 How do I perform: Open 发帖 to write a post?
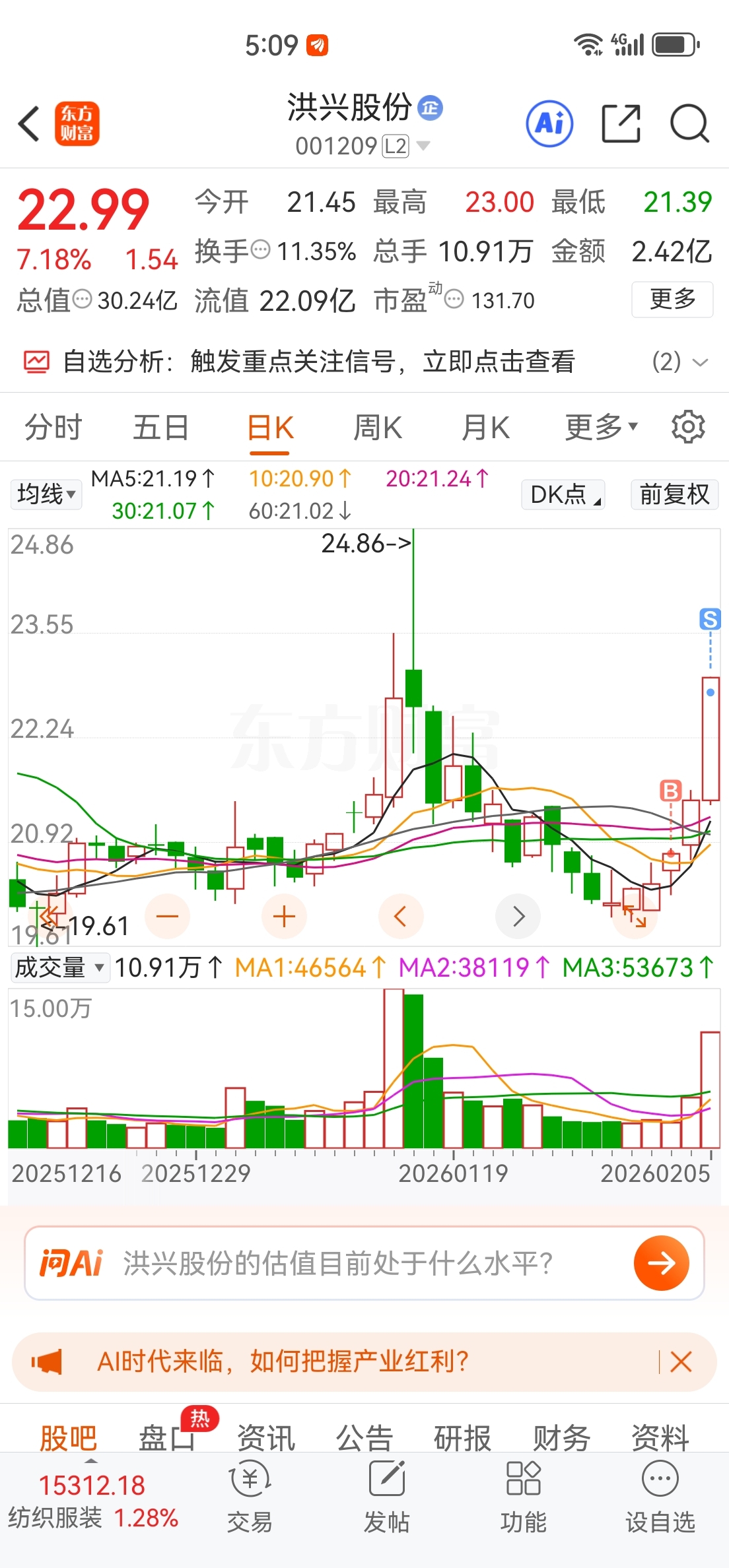tap(387, 1496)
